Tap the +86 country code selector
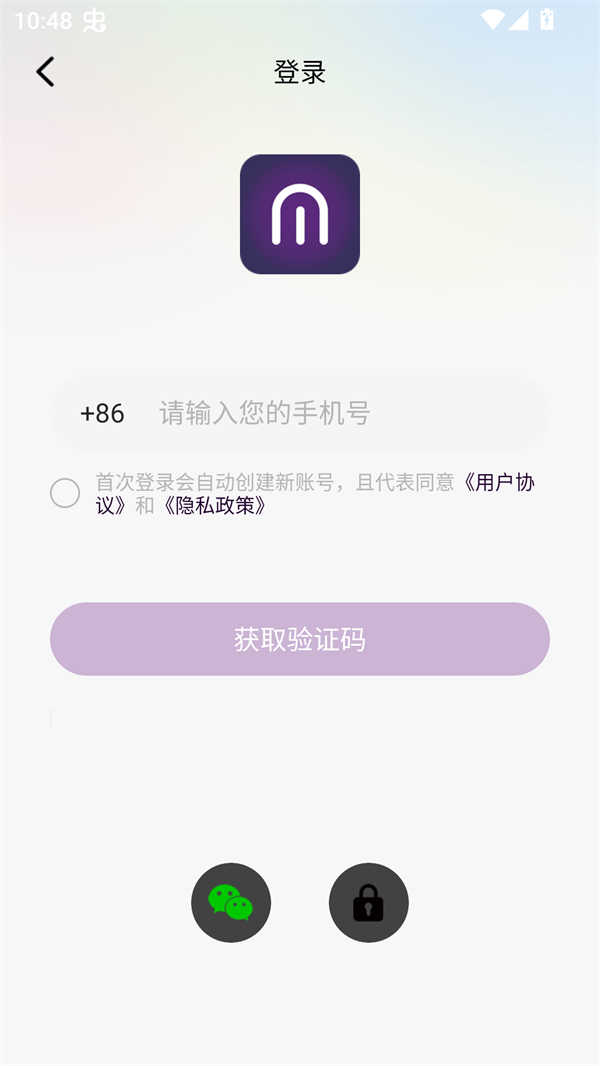This screenshot has height=1066, width=600. point(102,413)
